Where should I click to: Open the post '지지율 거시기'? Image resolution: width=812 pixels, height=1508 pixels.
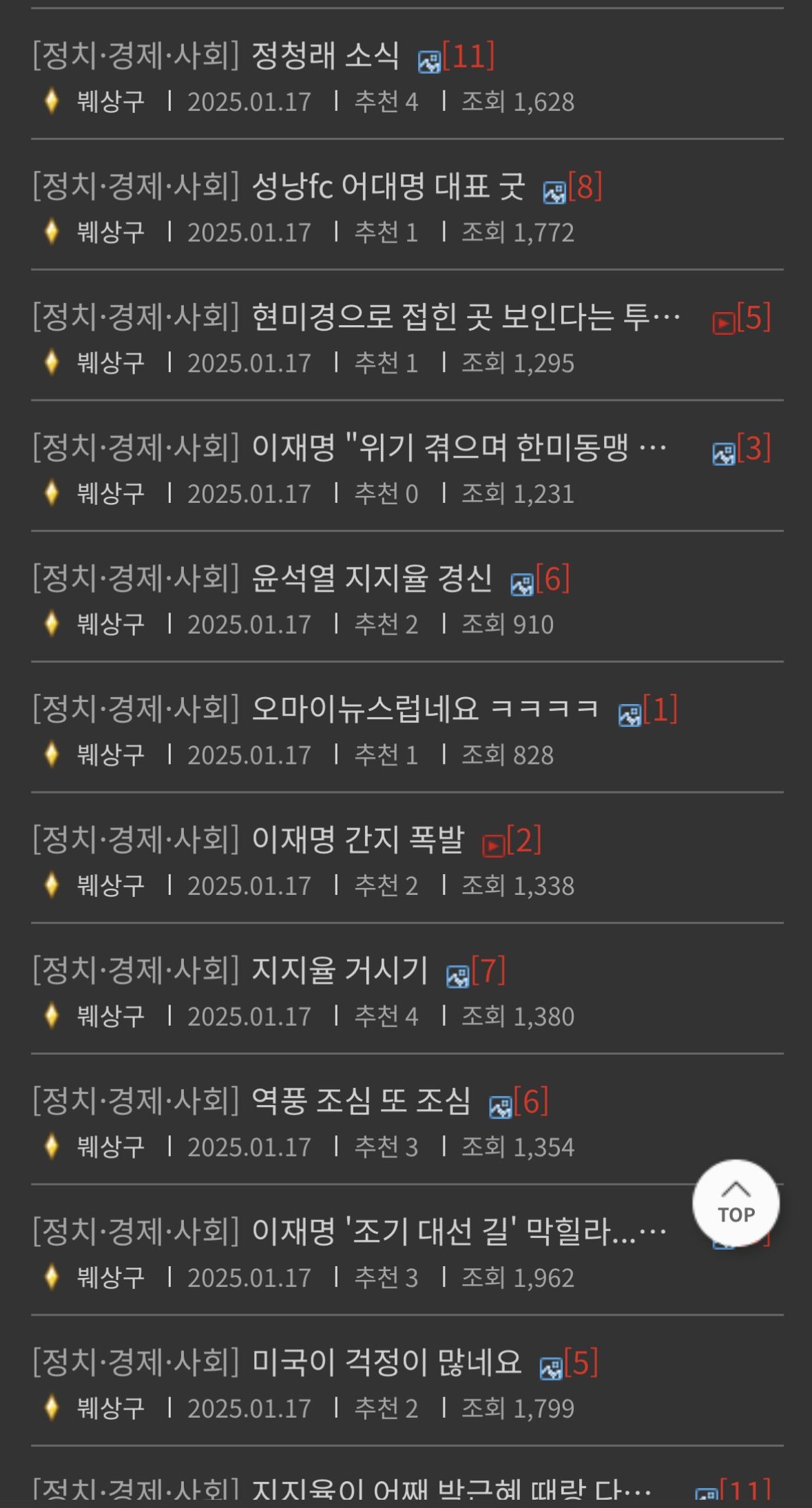[x=340, y=970]
